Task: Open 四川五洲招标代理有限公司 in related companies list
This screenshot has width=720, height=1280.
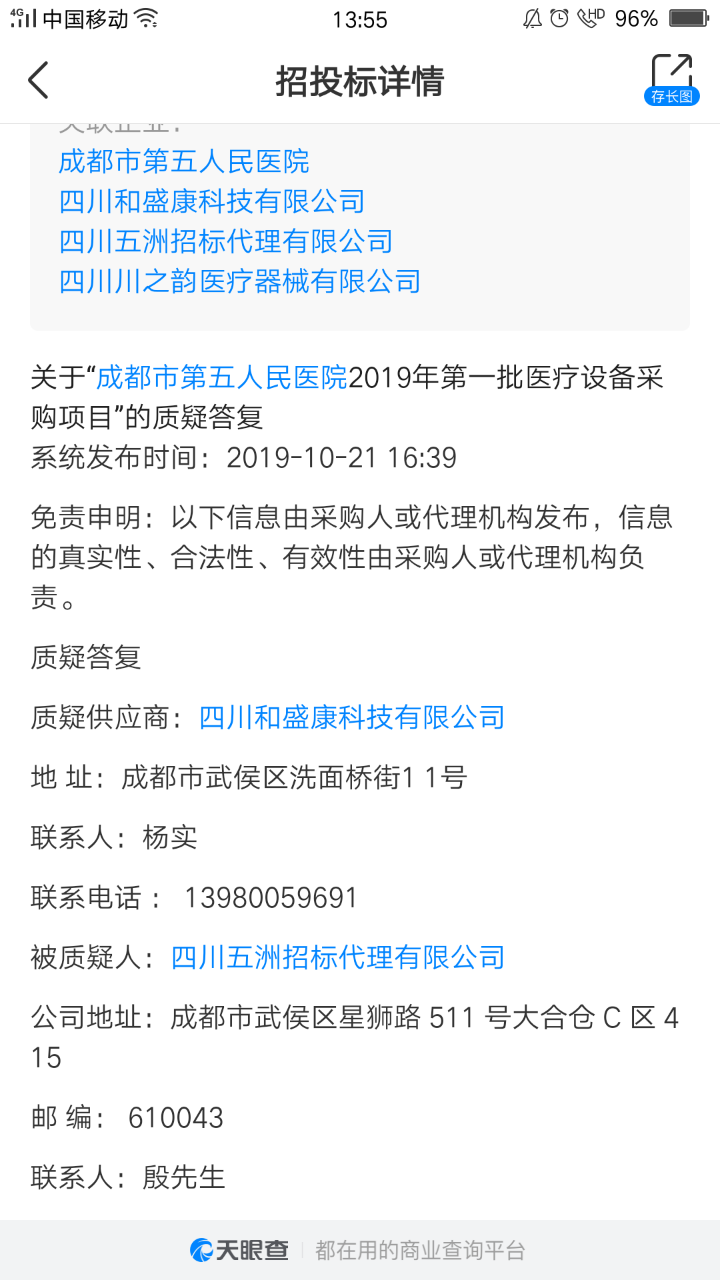Action: [226, 241]
